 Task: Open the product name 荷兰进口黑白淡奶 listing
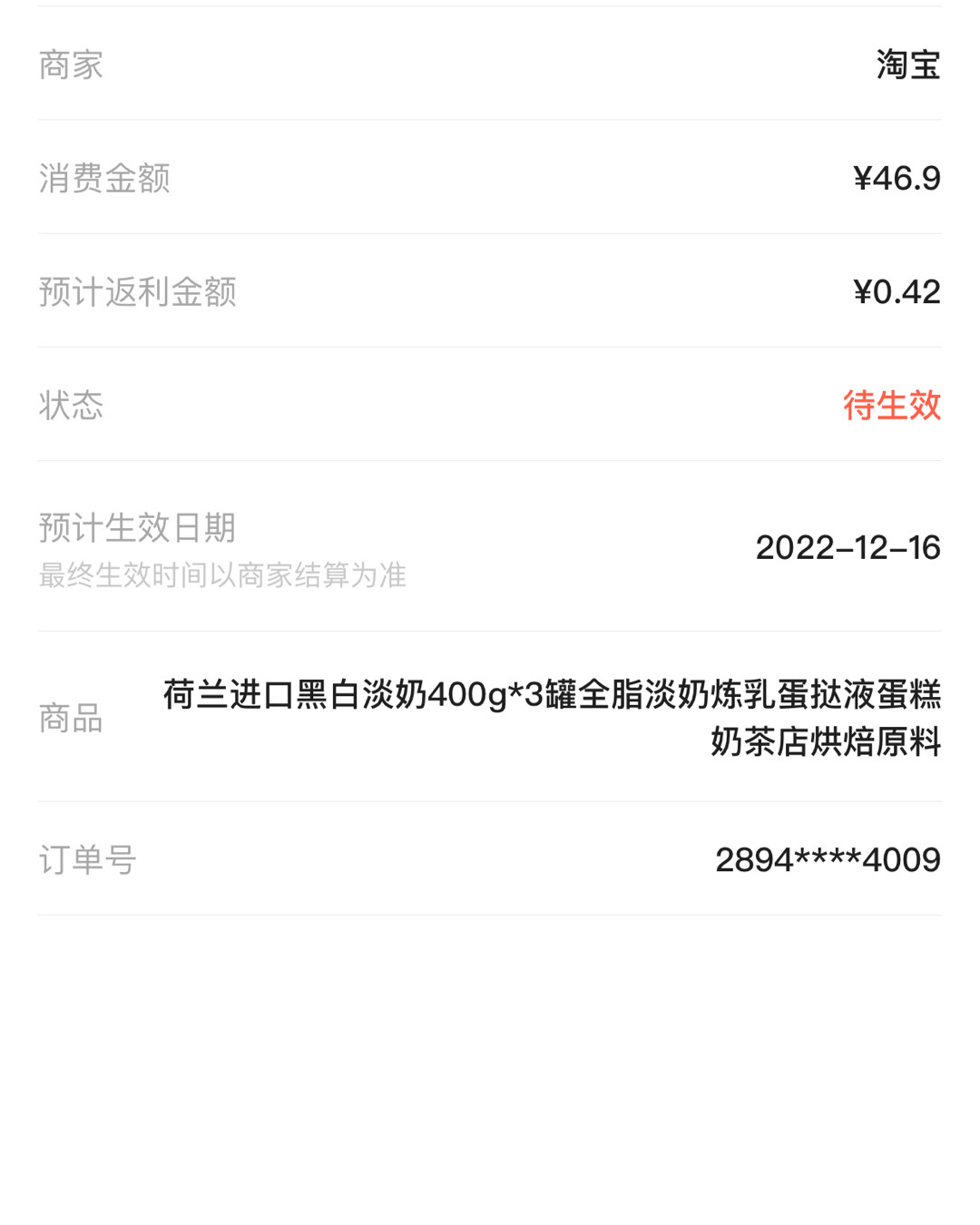[x=551, y=698]
